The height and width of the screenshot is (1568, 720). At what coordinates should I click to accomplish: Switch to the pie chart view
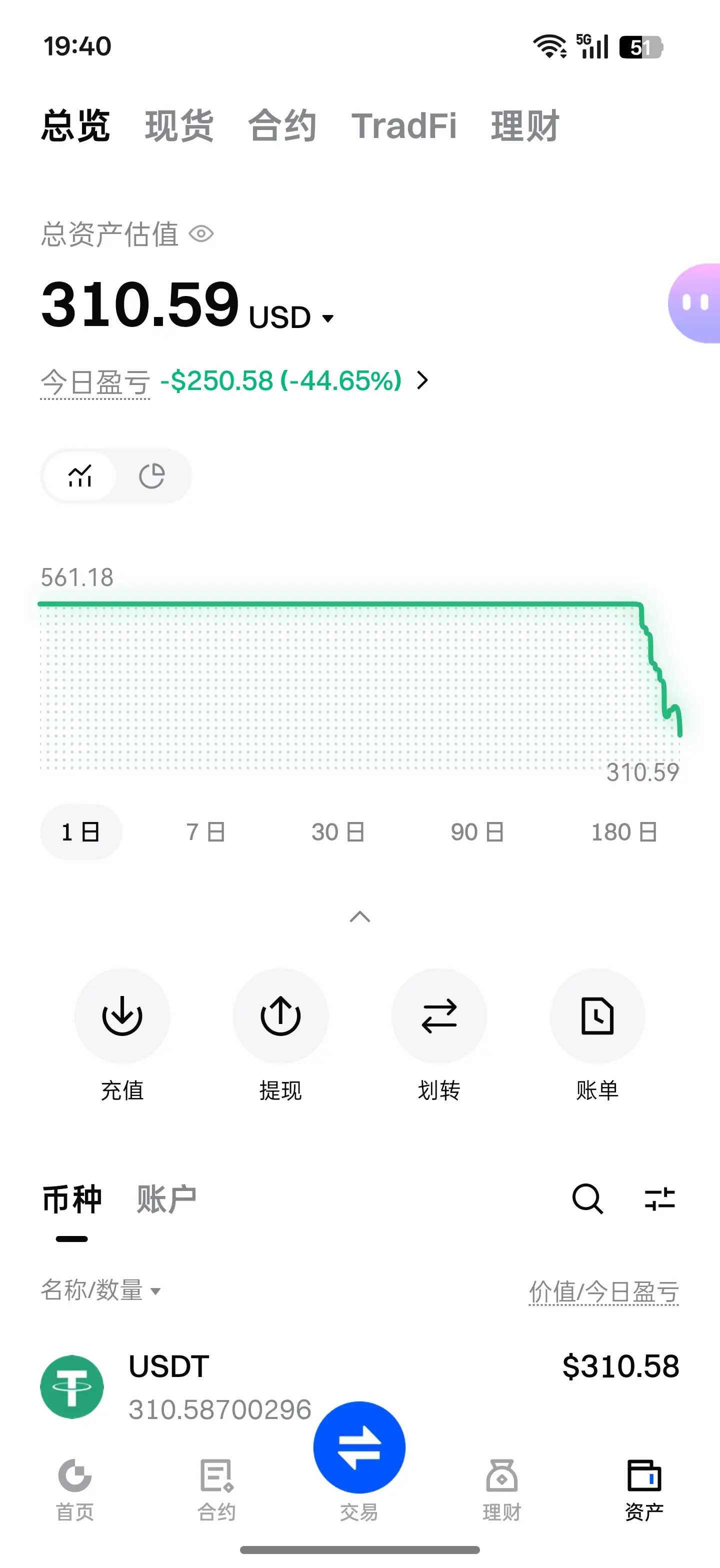[x=151, y=476]
